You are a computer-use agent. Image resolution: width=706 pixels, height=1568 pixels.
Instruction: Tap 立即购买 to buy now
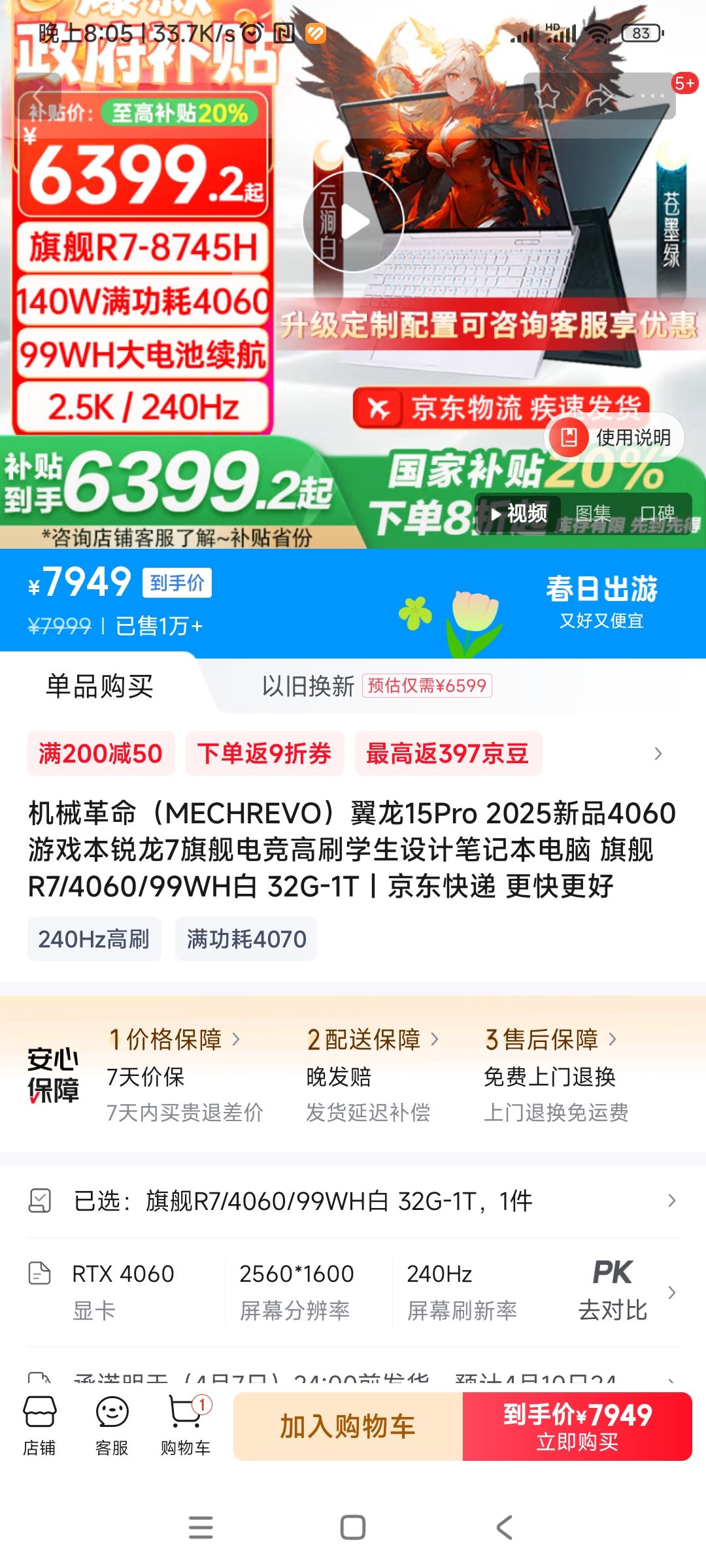point(580,1426)
